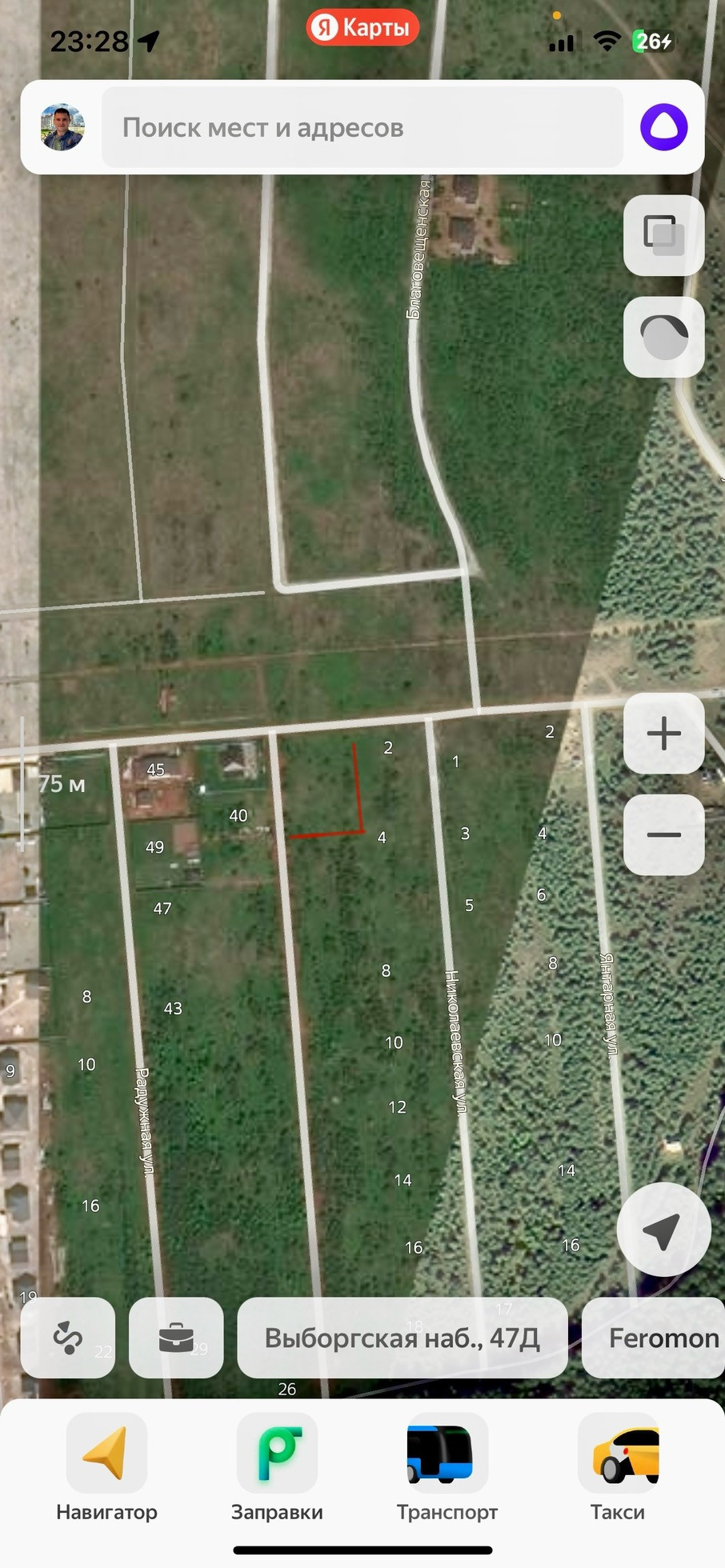Go to the Транспорт section
The width and height of the screenshot is (725, 1568).
(447, 1469)
